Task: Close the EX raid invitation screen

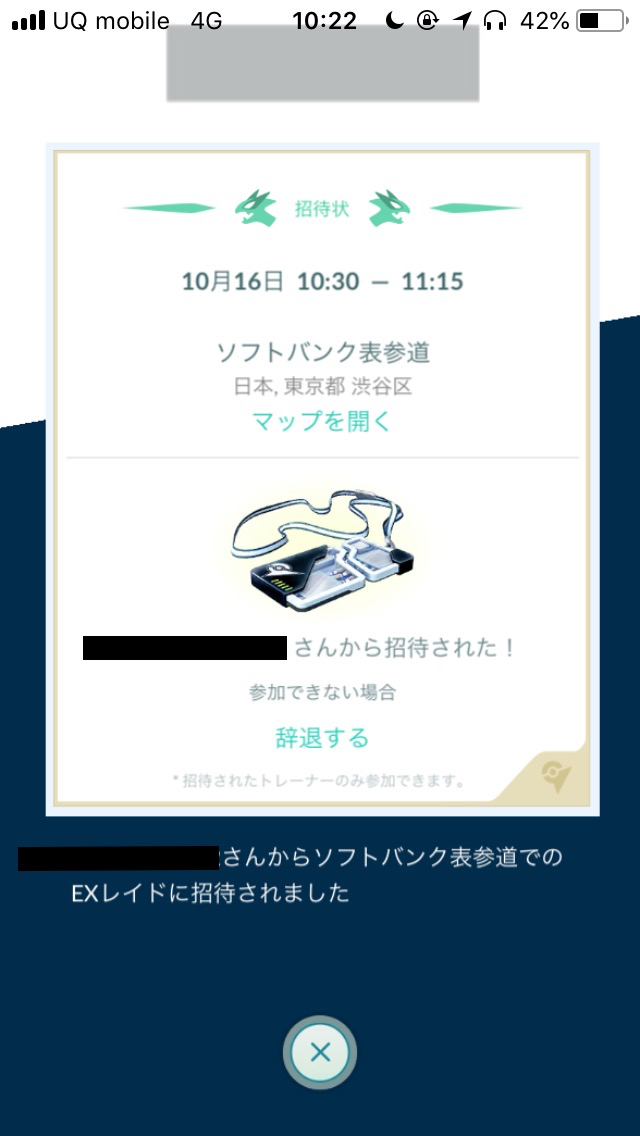Action: click(320, 1052)
